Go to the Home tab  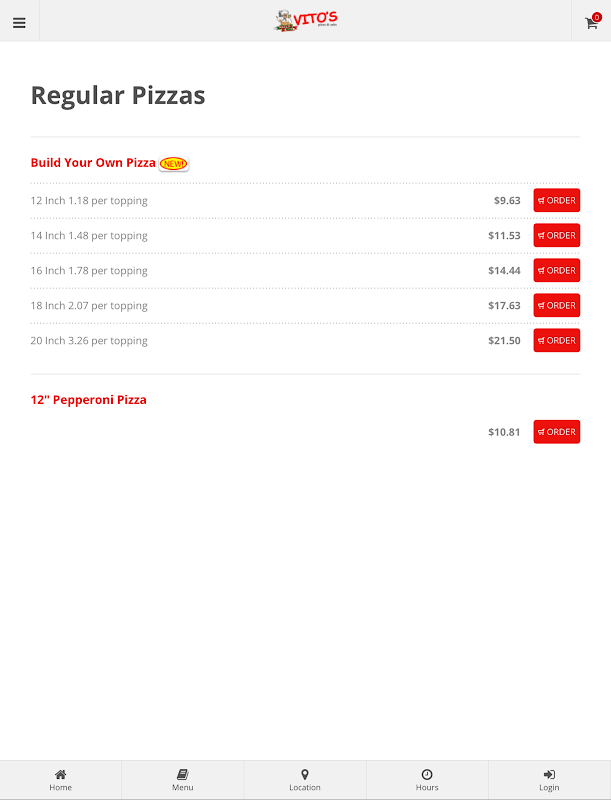coord(61,780)
